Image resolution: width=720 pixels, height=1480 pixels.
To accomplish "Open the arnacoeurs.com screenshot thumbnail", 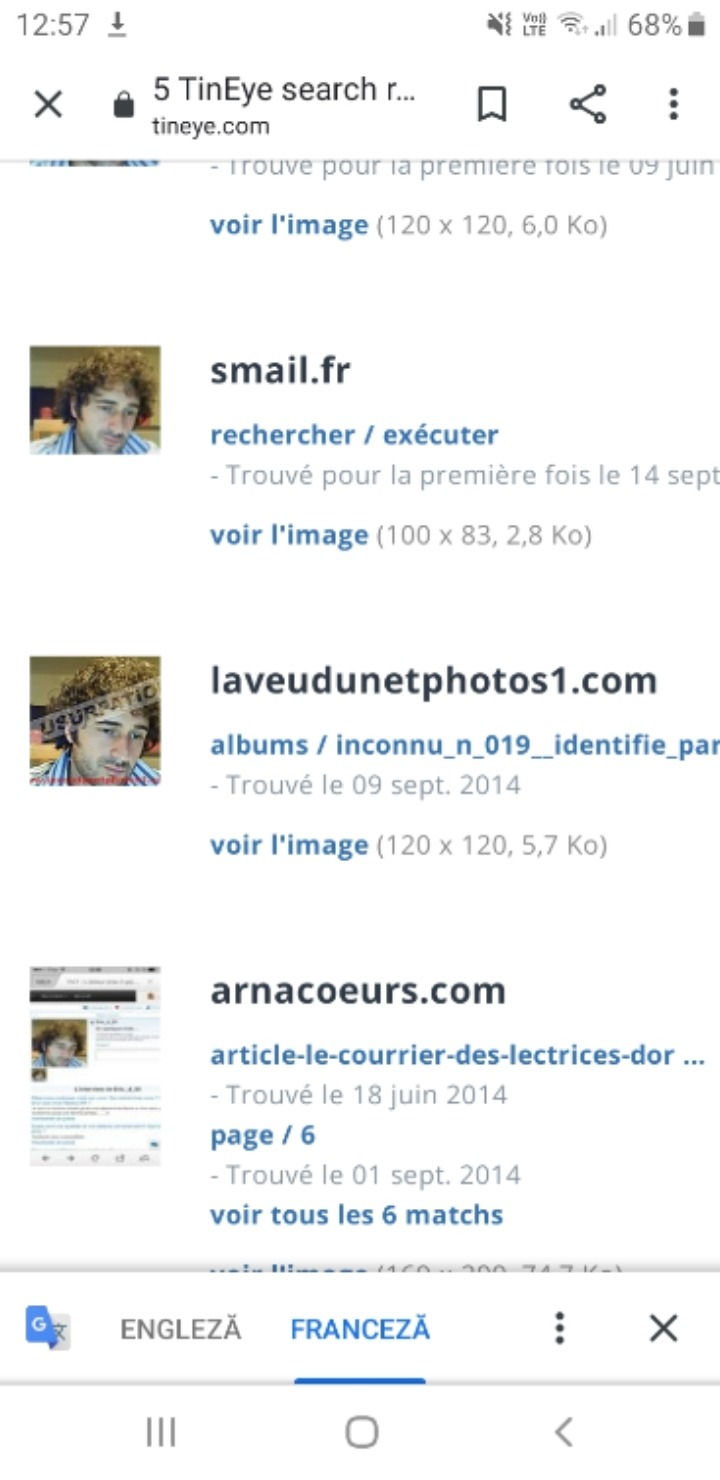I will tap(95, 1065).
